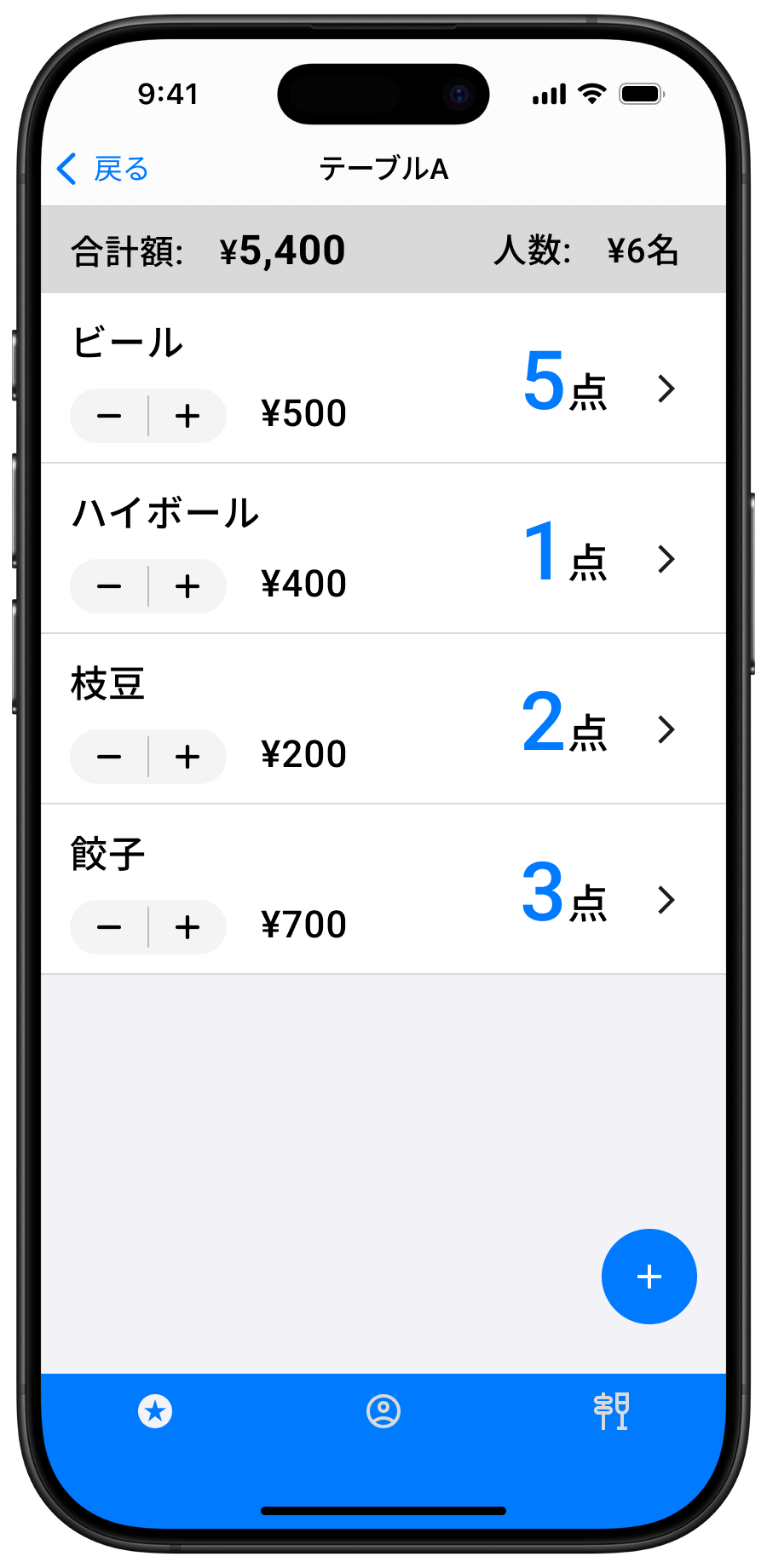Remove one 枝豆 from the order
This screenshot has height=1568, width=767.
110,757
